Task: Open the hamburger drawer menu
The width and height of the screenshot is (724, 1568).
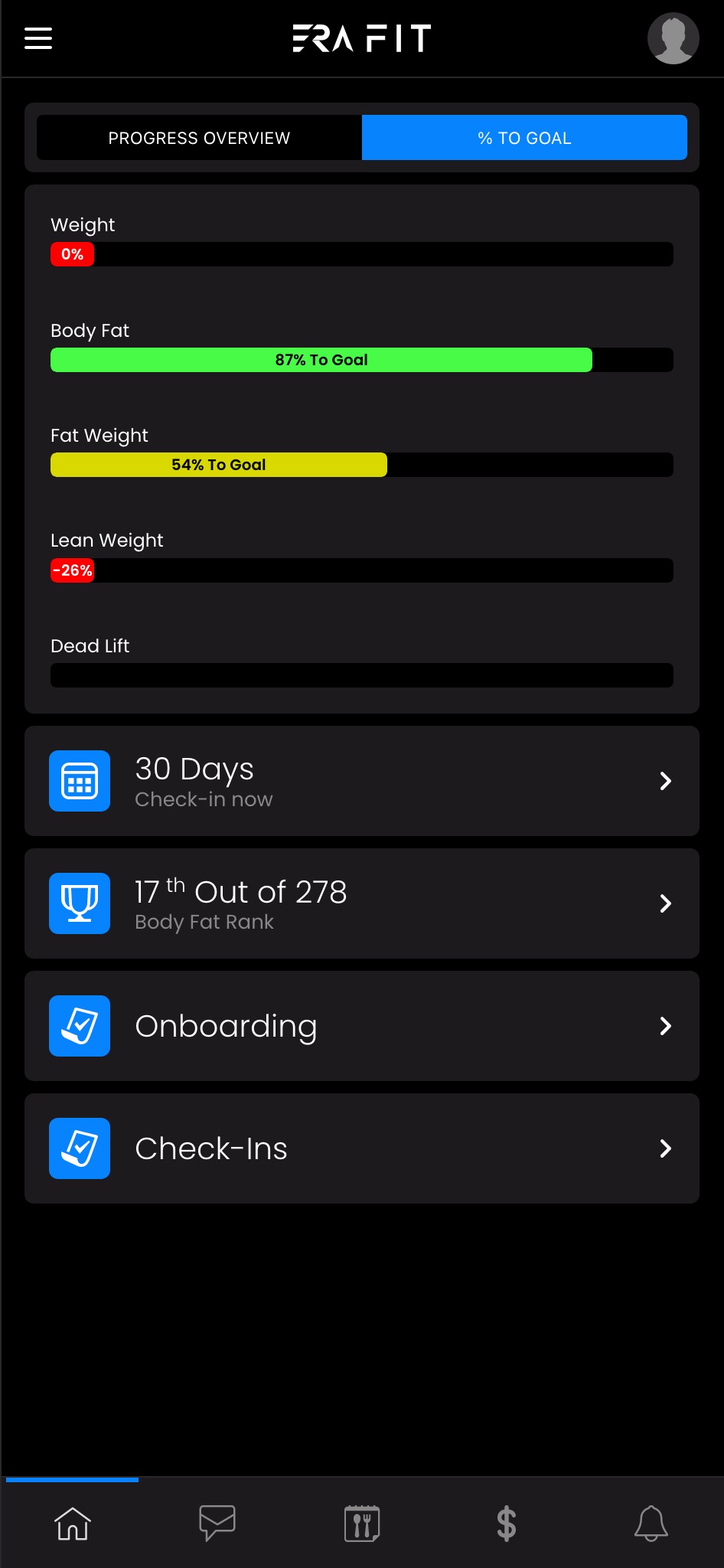Action: [38, 38]
